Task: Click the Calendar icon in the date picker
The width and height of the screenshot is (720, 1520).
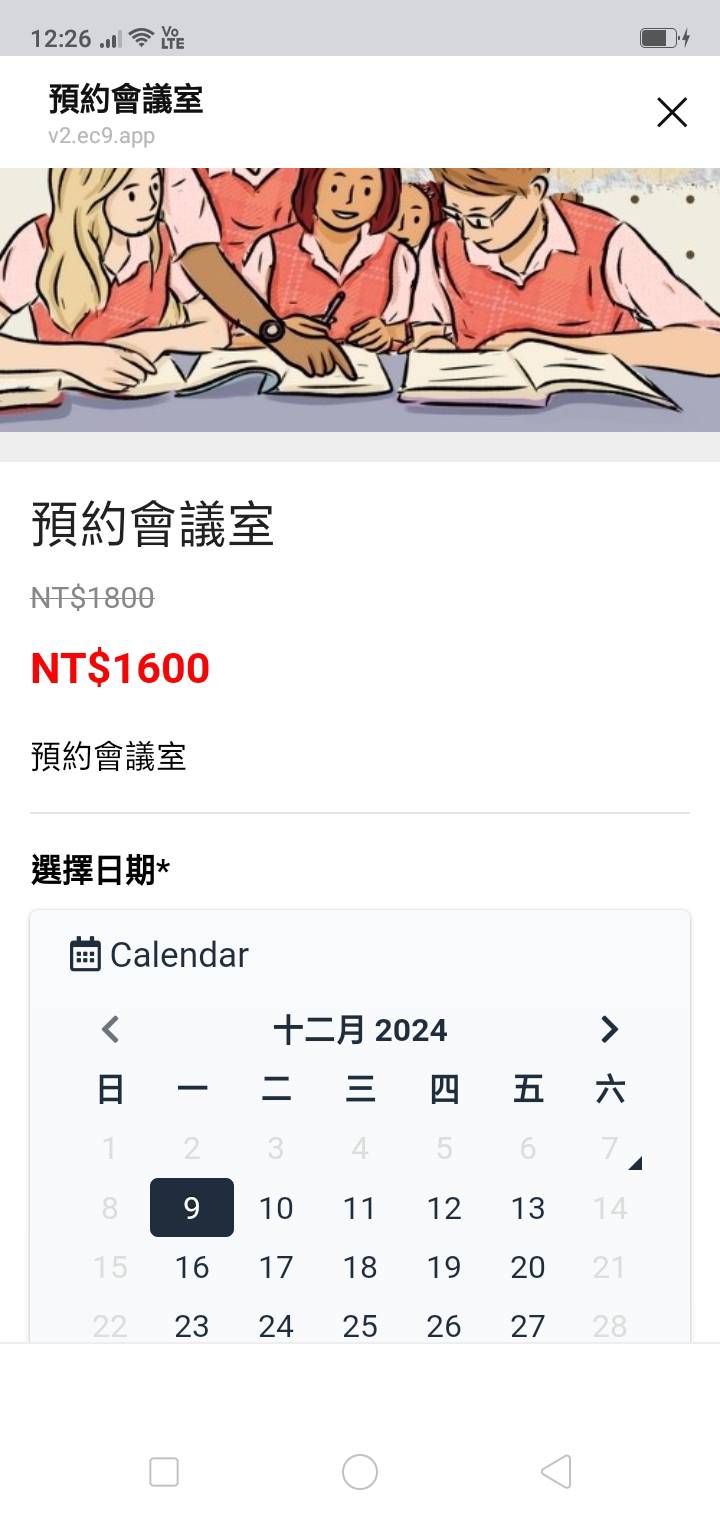Action: click(86, 954)
